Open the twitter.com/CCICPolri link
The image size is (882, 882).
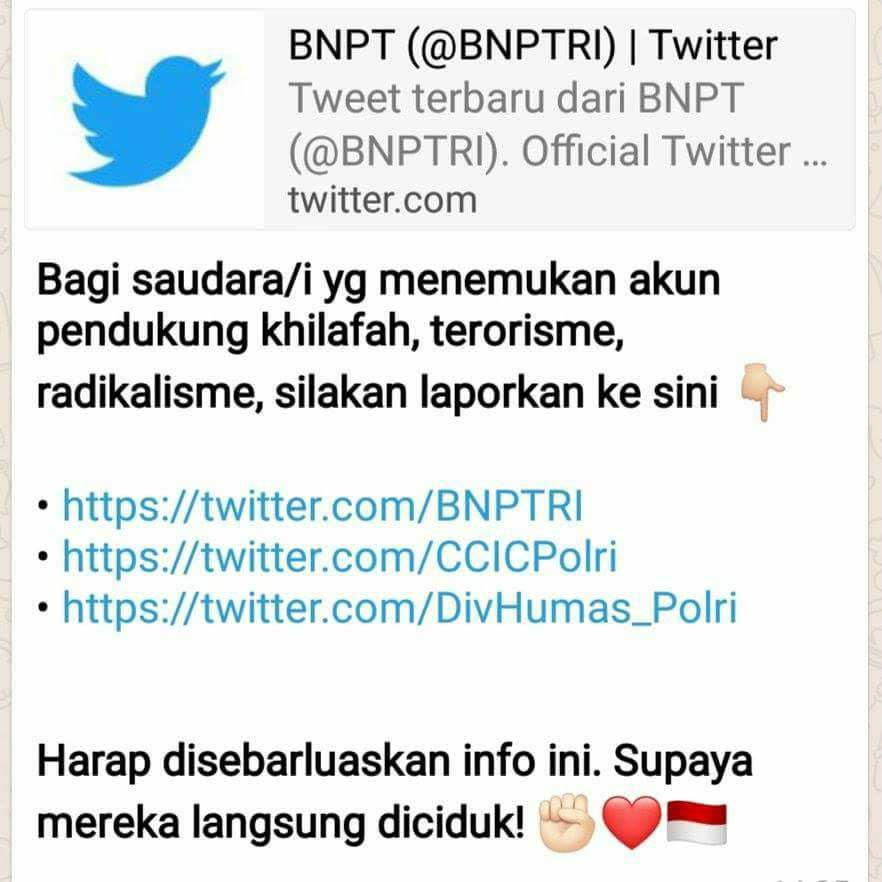[x=339, y=557]
